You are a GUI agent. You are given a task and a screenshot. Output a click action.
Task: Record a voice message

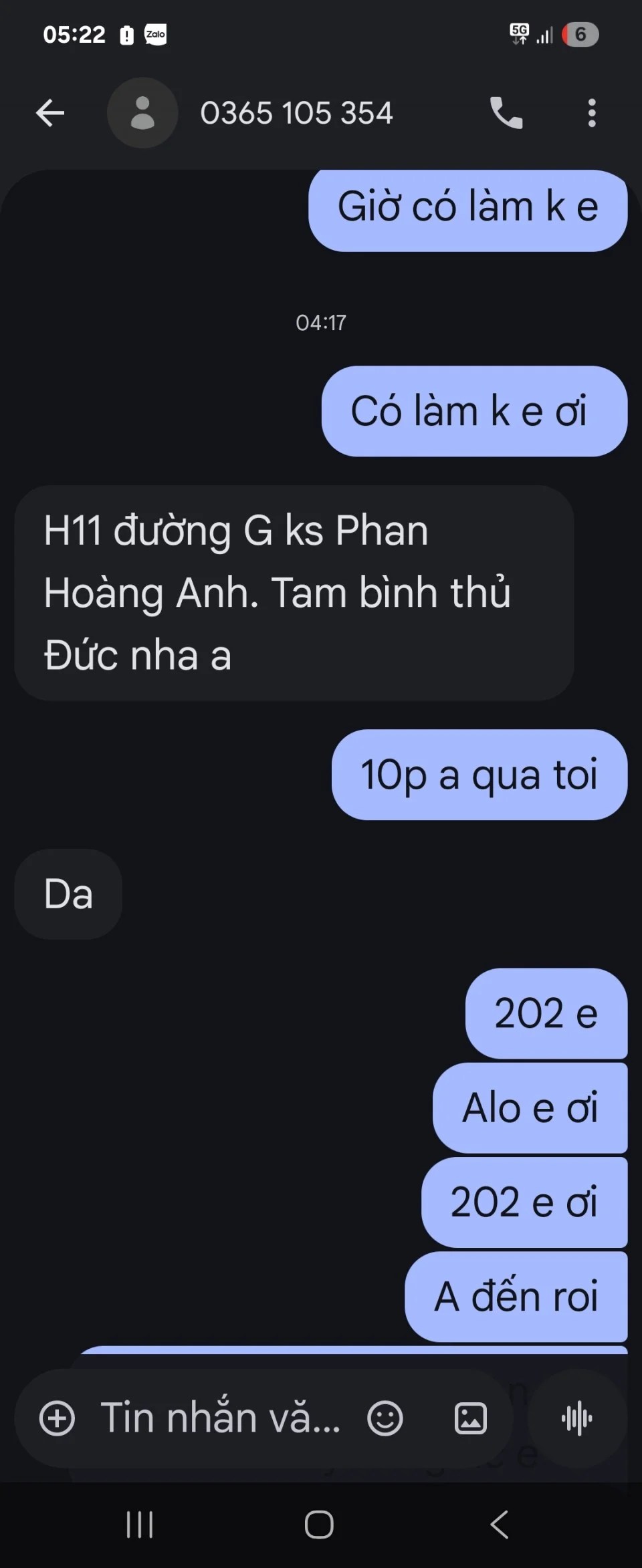[577, 1418]
